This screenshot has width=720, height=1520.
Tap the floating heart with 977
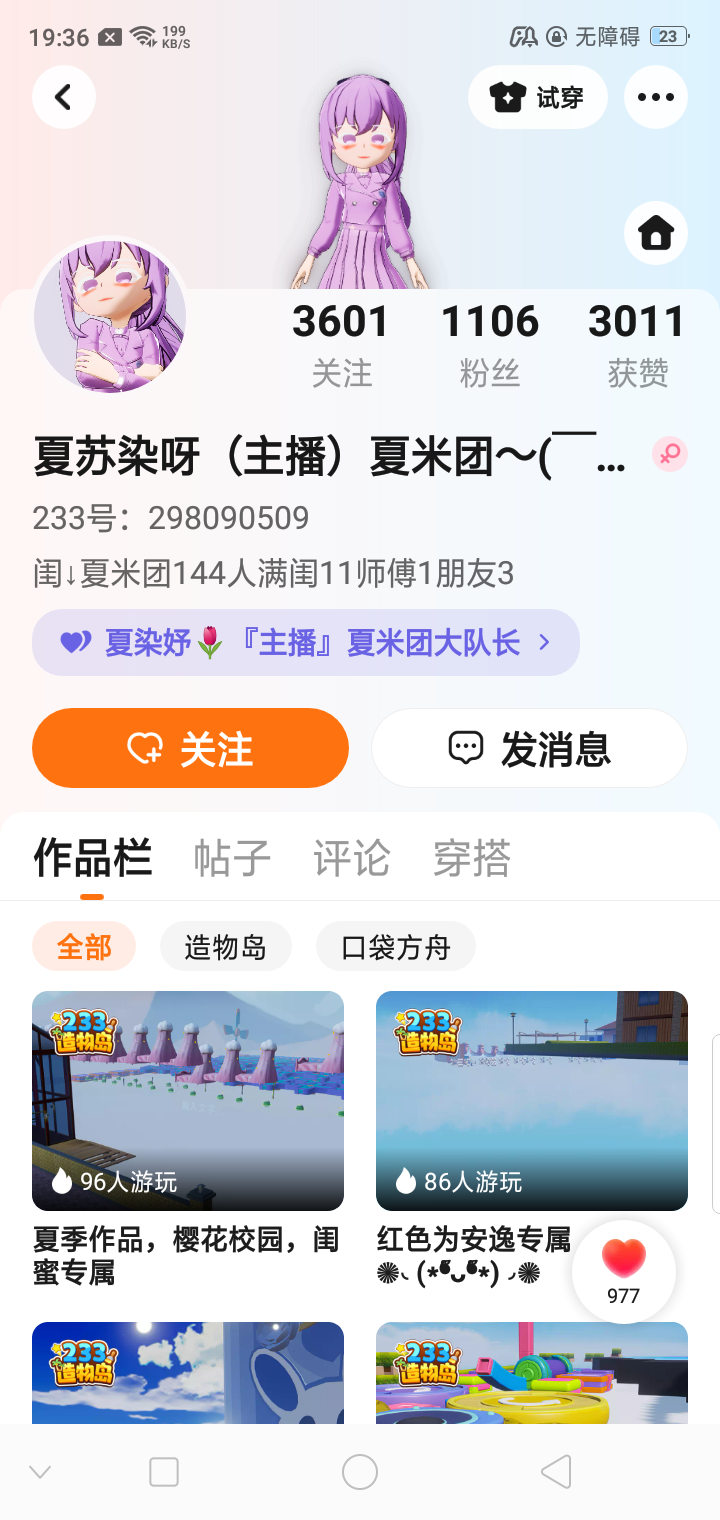pos(623,1271)
